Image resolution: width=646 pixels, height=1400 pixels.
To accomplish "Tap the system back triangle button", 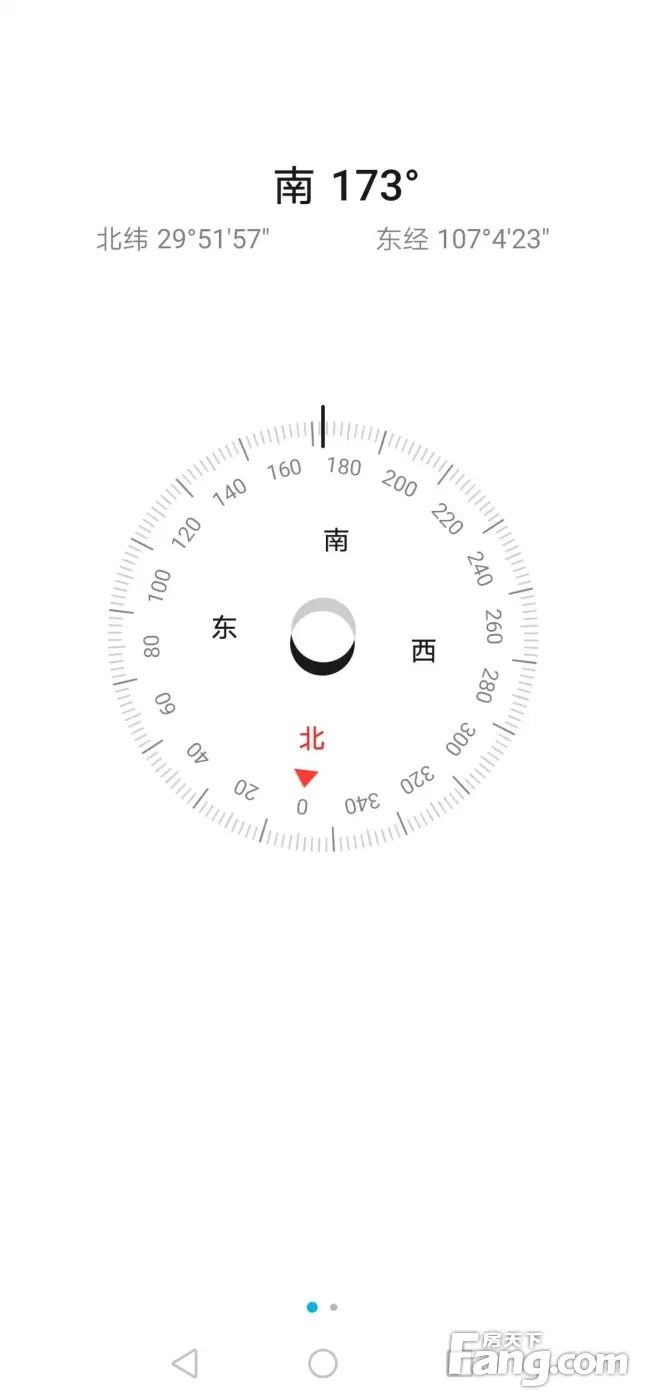I will coord(185,1362).
